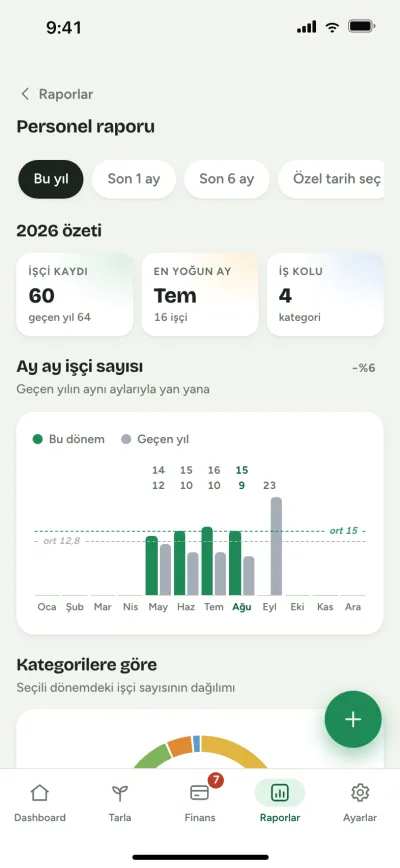Go back to Raporlar
This screenshot has width=400, height=868.
pos(56,94)
